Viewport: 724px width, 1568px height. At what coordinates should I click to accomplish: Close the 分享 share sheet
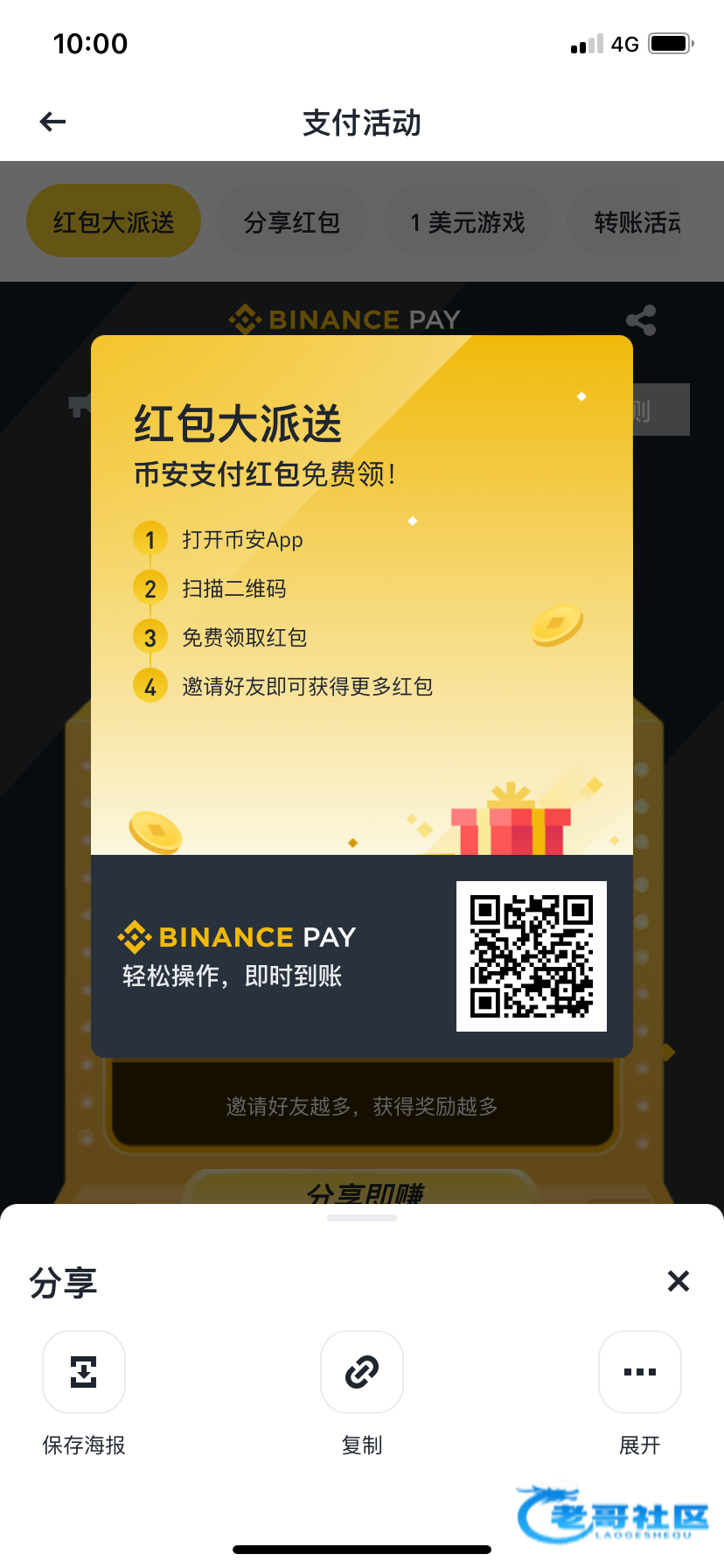[x=679, y=1281]
